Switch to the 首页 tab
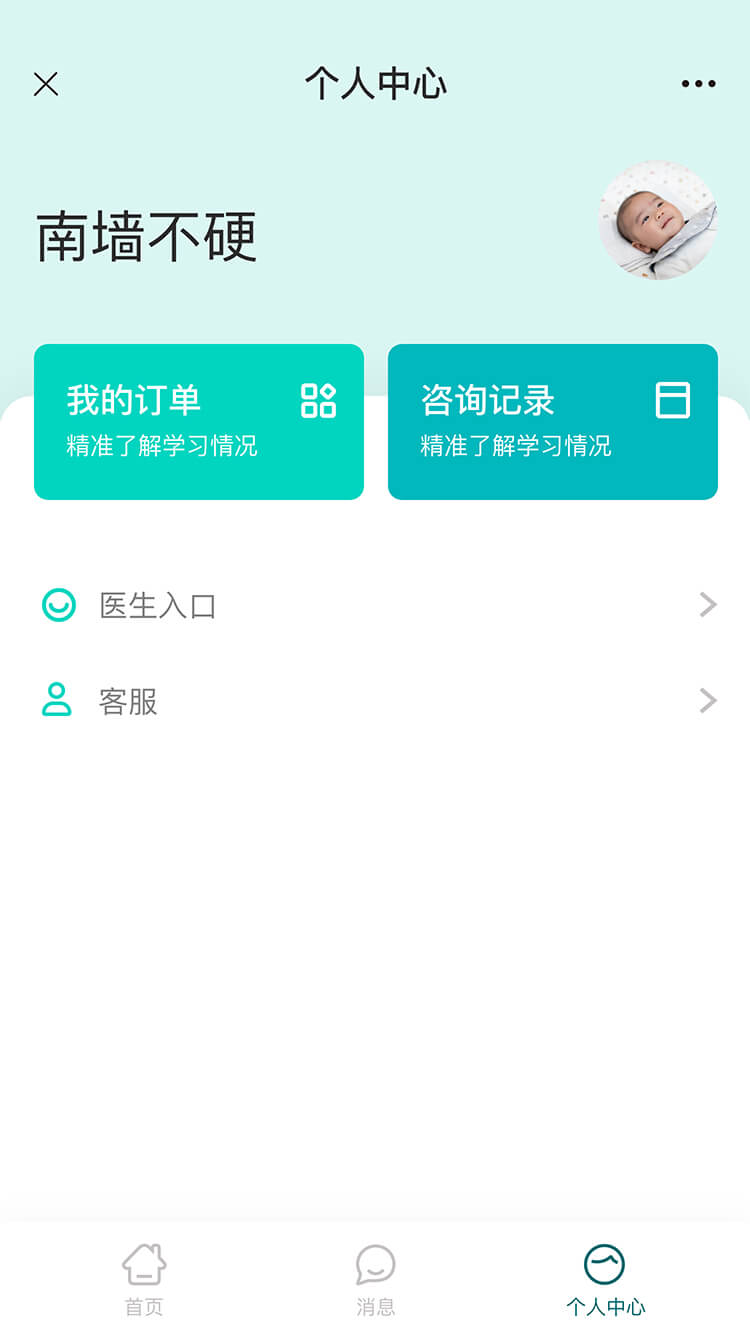 coord(144,1279)
